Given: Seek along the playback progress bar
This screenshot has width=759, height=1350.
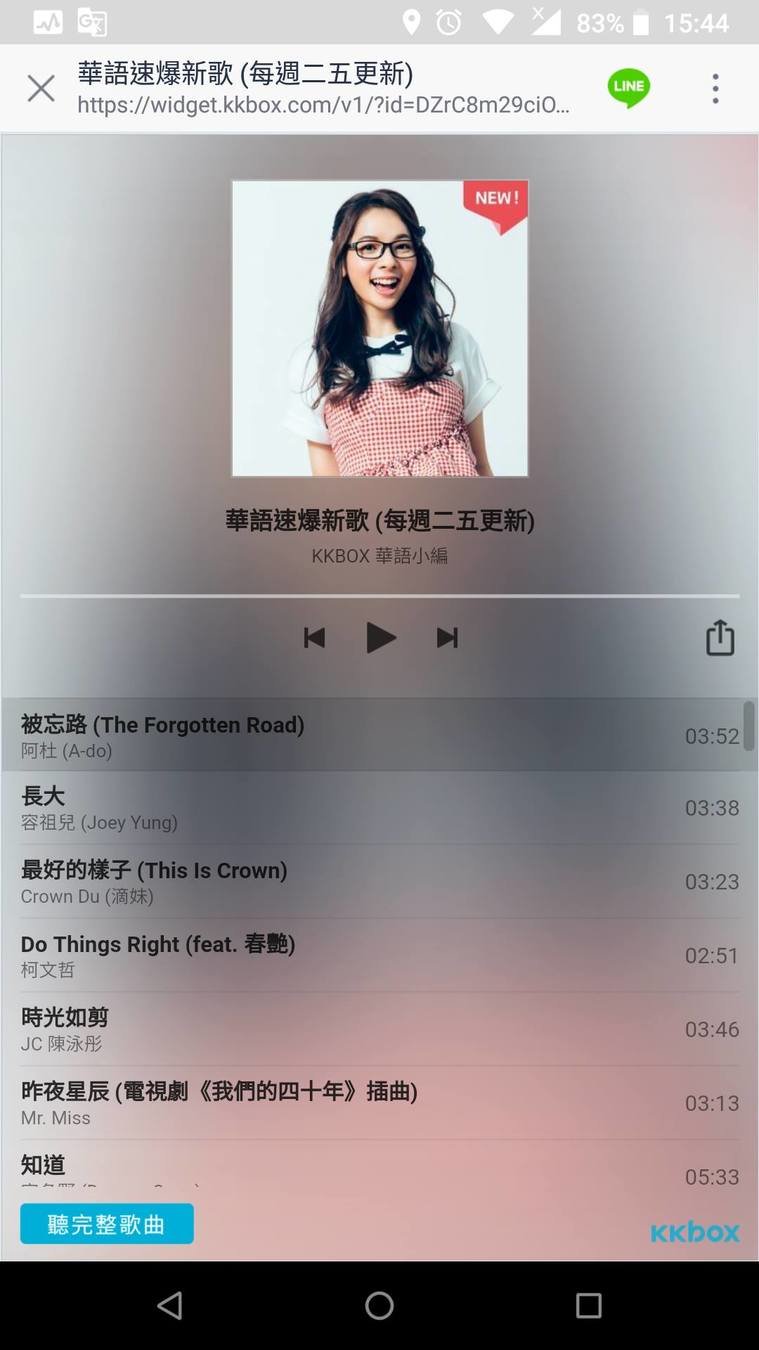Looking at the screenshot, I should (380, 596).
